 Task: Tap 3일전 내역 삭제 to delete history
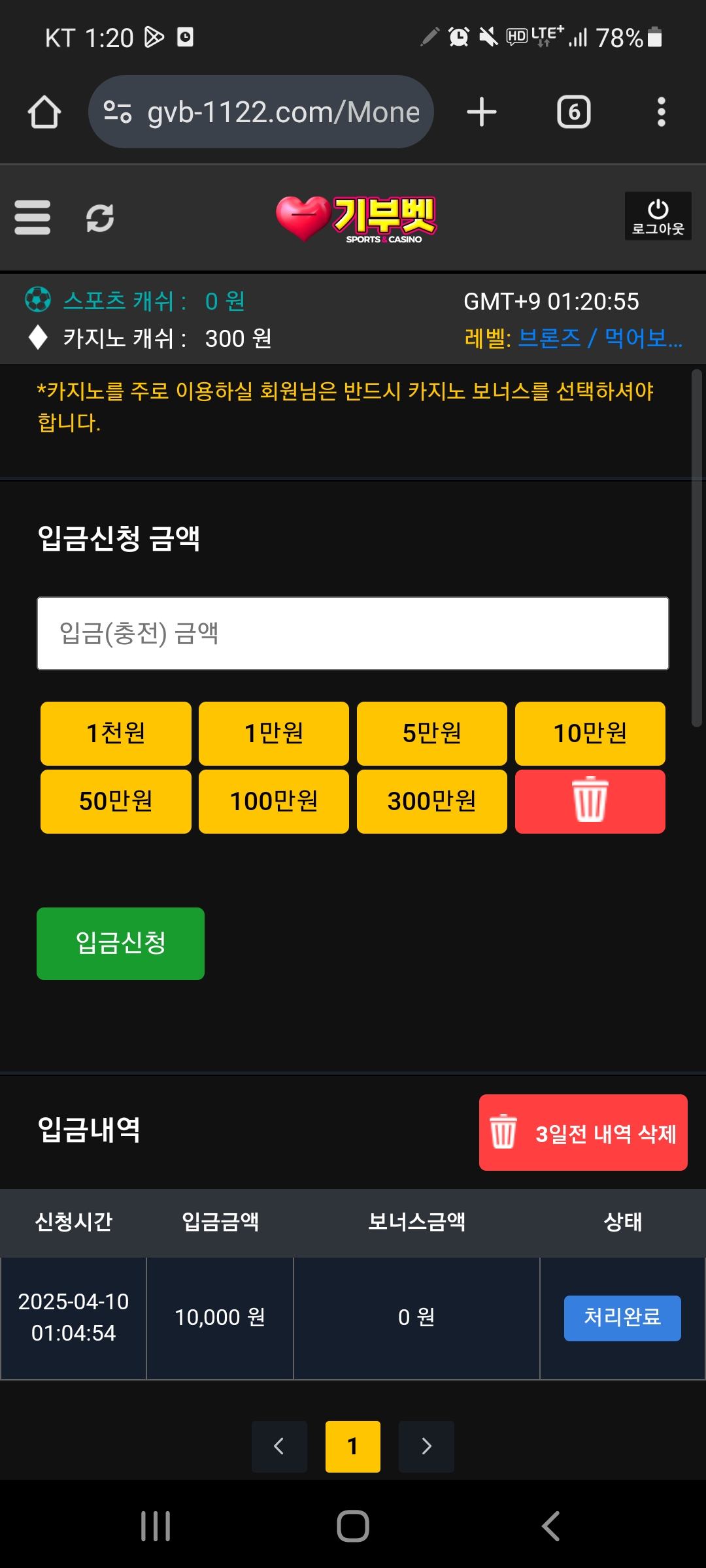(x=583, y=1133)
